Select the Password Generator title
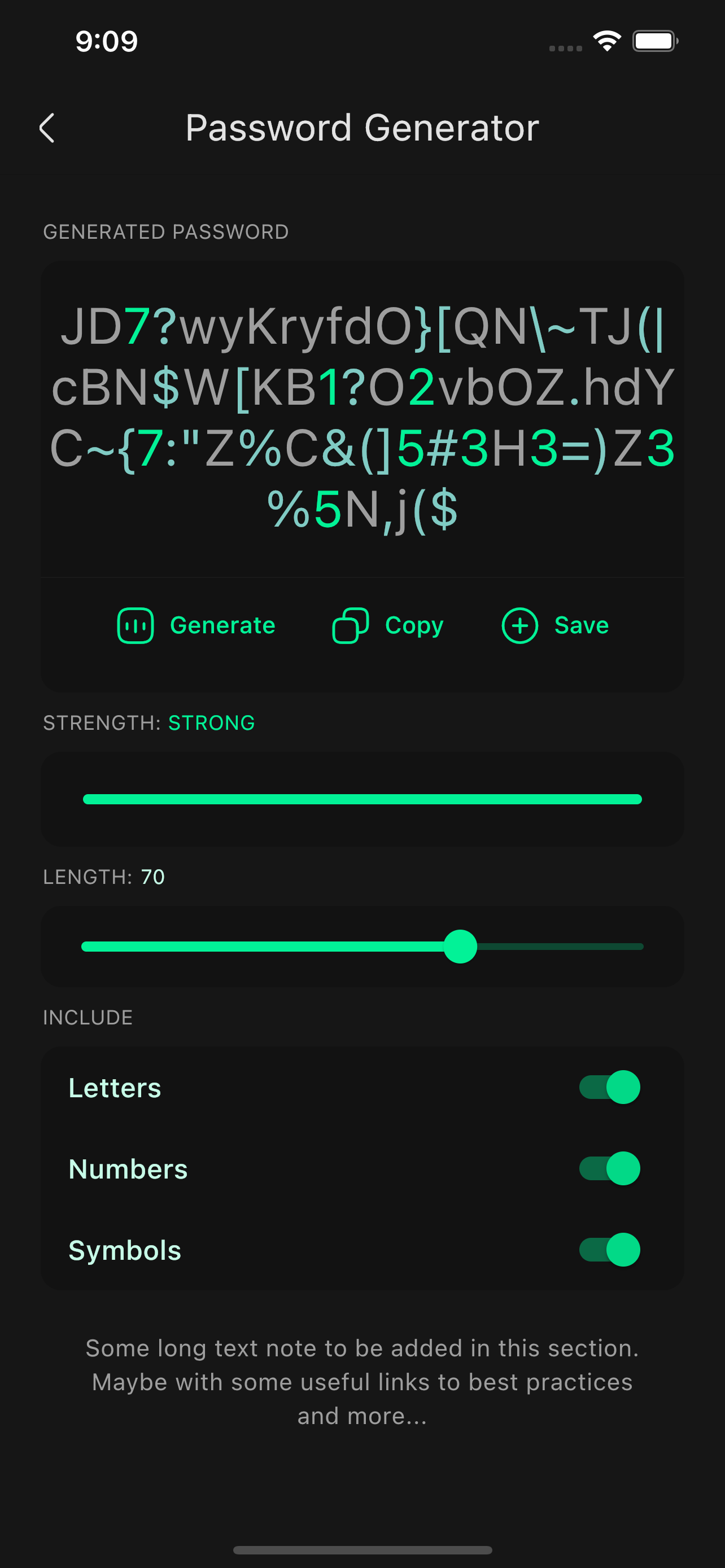725x1568 pixels. [362, 128]
